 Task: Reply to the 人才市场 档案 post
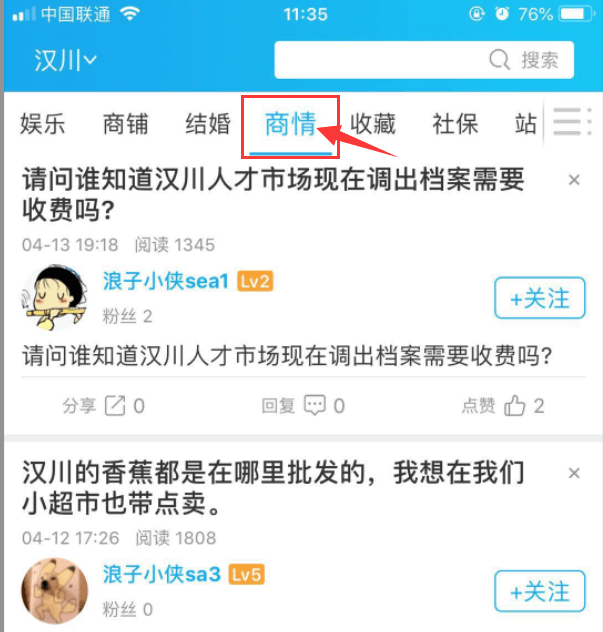tap(303, 406)
